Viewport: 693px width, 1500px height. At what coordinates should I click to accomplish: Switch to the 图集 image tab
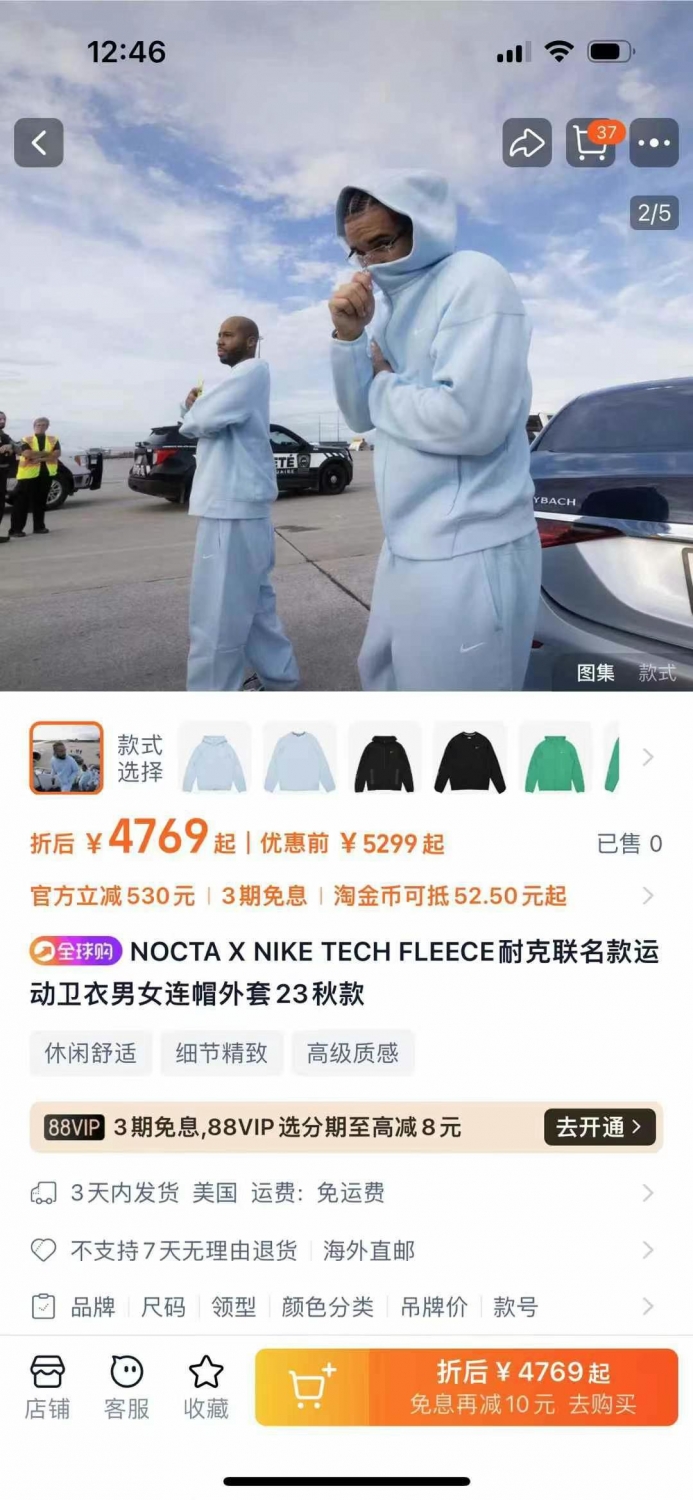596,673
